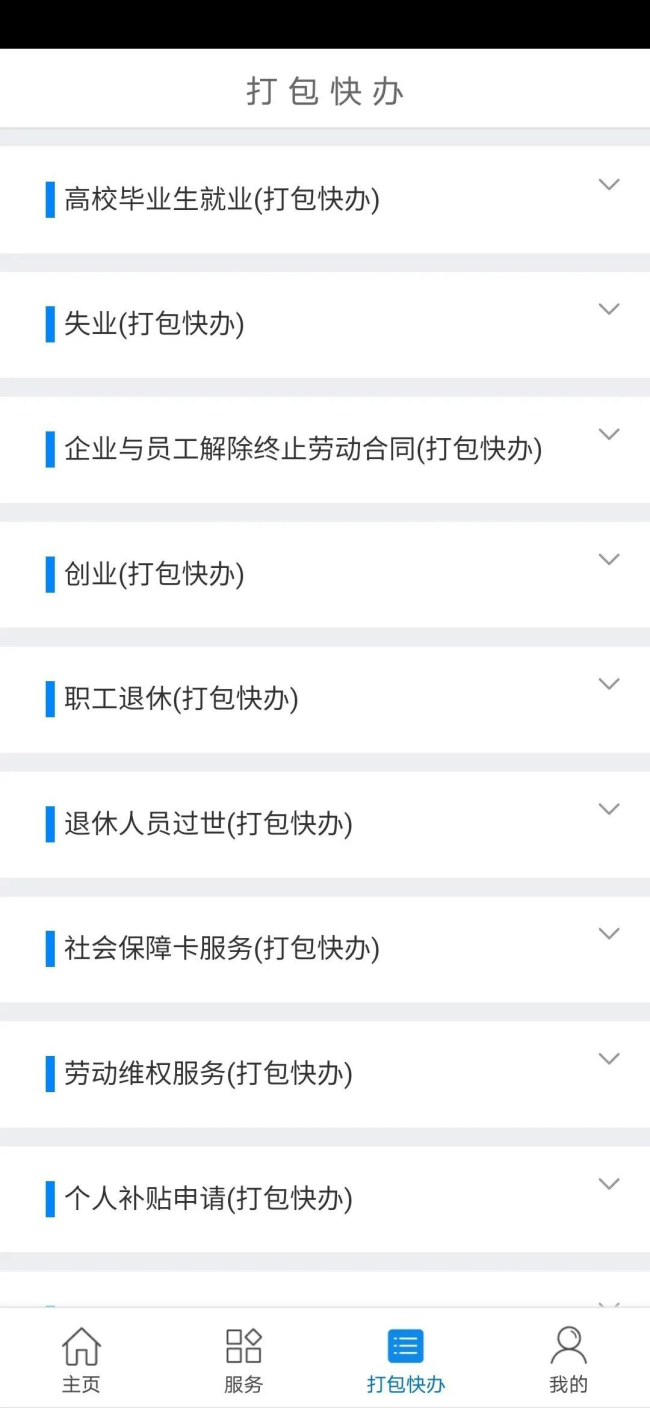
Task: Select the 打包快办 tab
Action: (x=405, y=1359)
